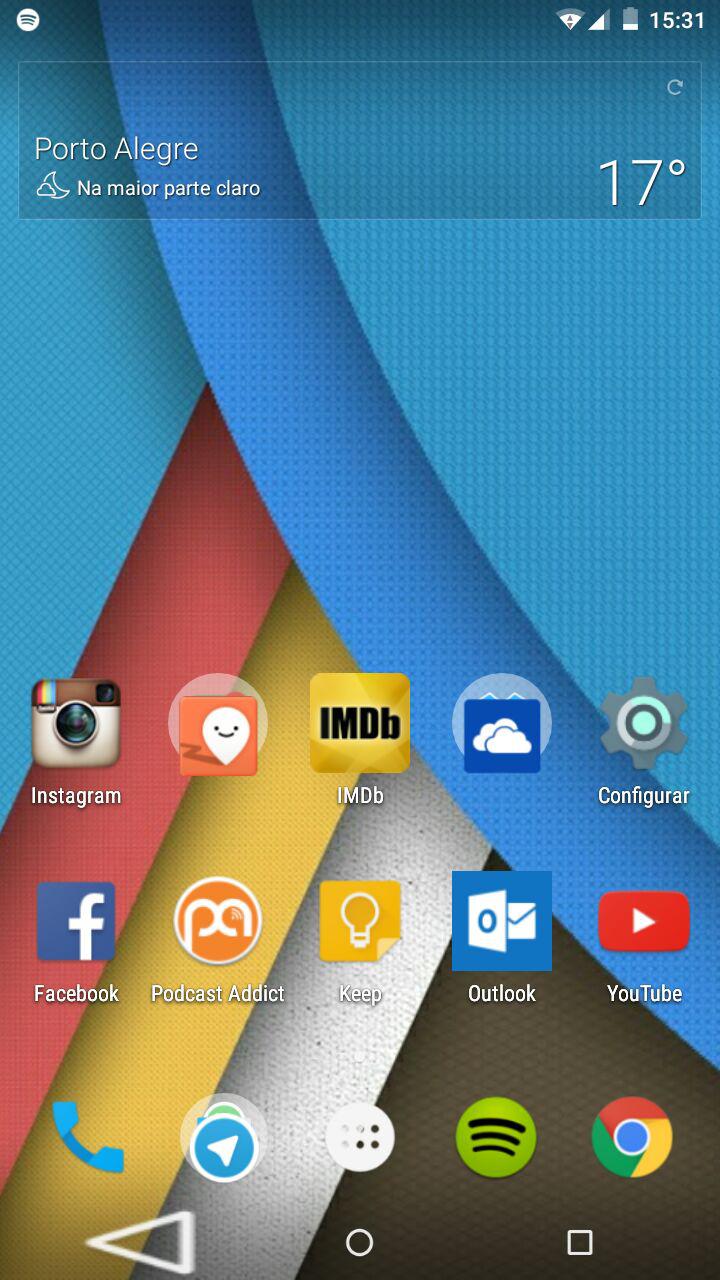The height and width of the screenshot is (1280, 720).
Task: Open the app drawer
Action: [360, 1138]
